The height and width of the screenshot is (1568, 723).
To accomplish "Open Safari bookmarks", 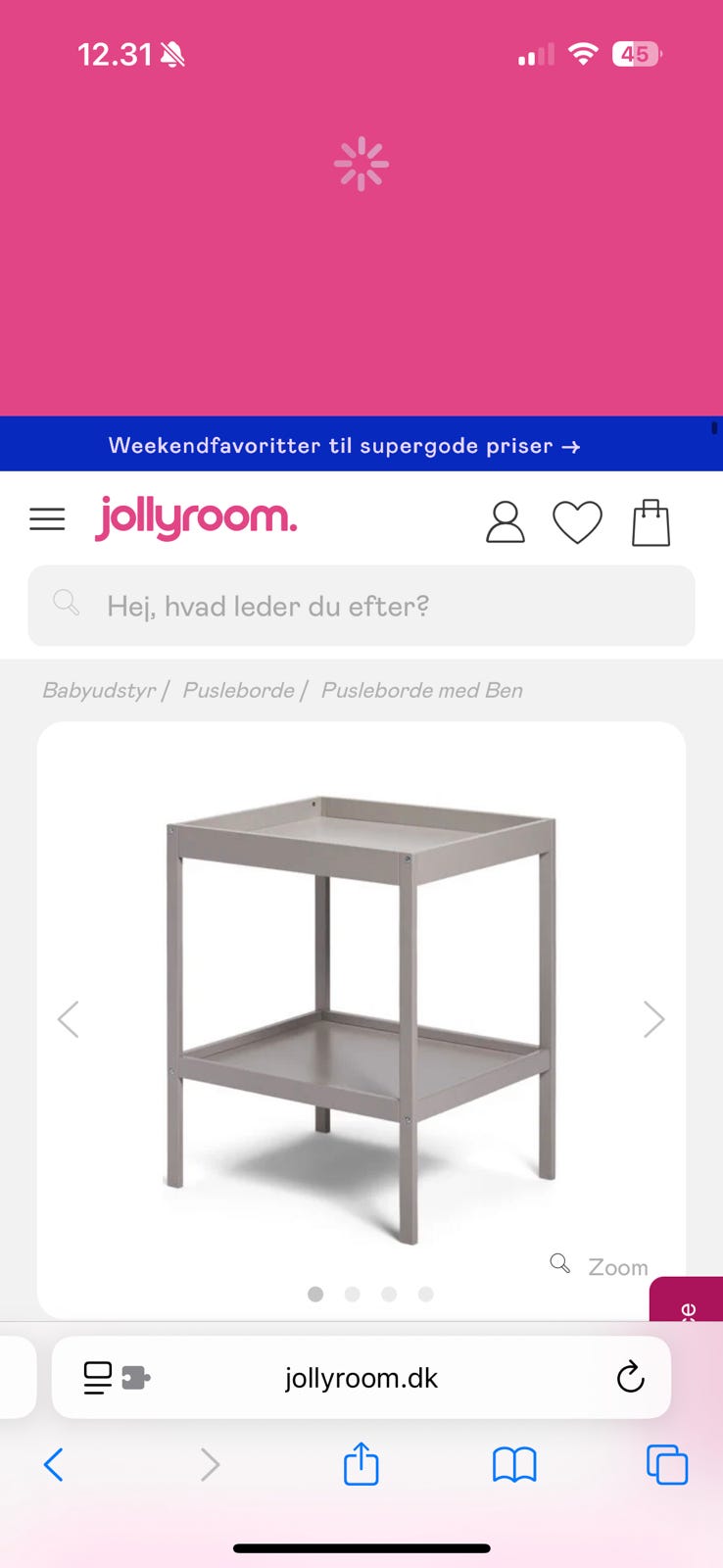I will [x=514, y=1464].
